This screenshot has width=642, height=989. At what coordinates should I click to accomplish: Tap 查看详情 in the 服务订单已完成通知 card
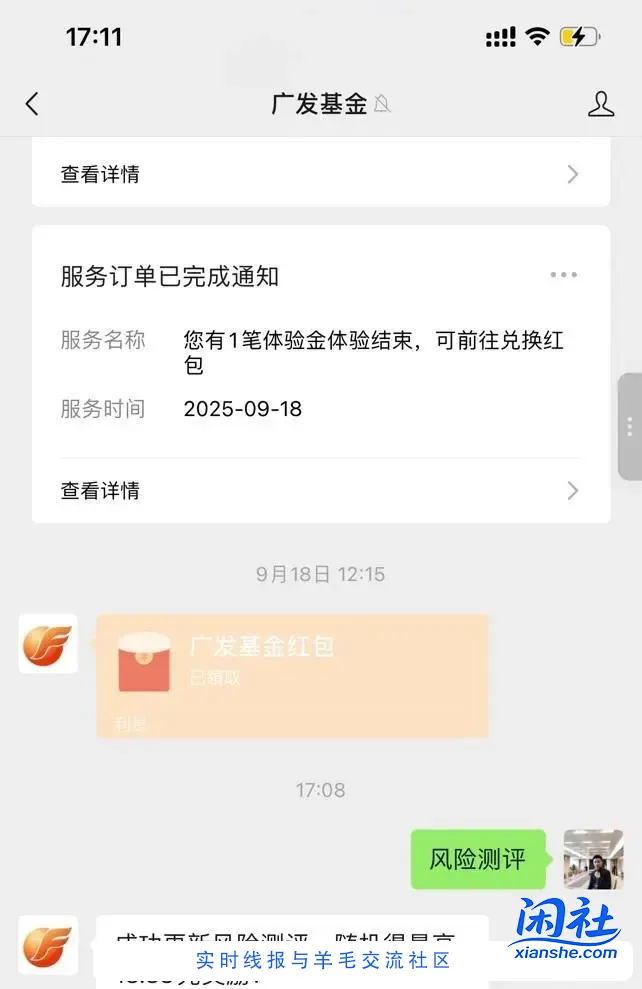click(x=320, y=490)
